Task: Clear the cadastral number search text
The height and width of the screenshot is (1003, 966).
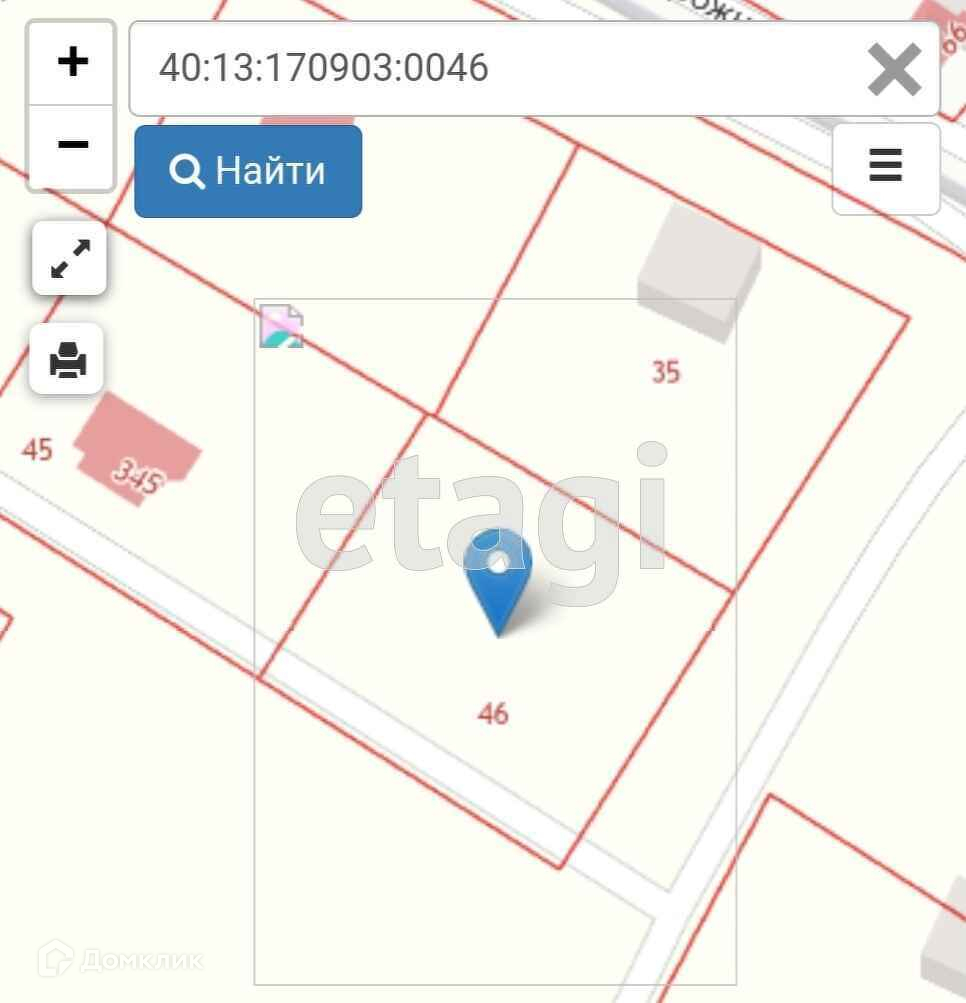Action: coord(893,70)
